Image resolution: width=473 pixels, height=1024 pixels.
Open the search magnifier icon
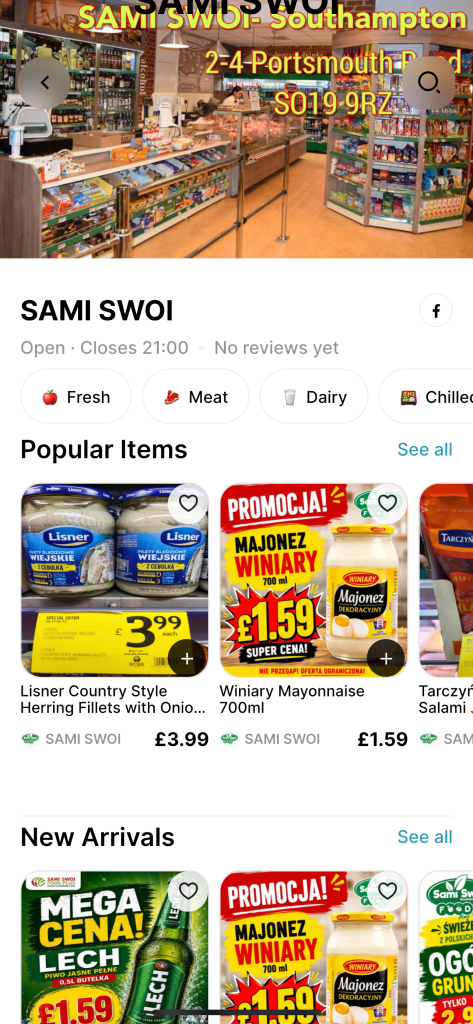(429, 82)
